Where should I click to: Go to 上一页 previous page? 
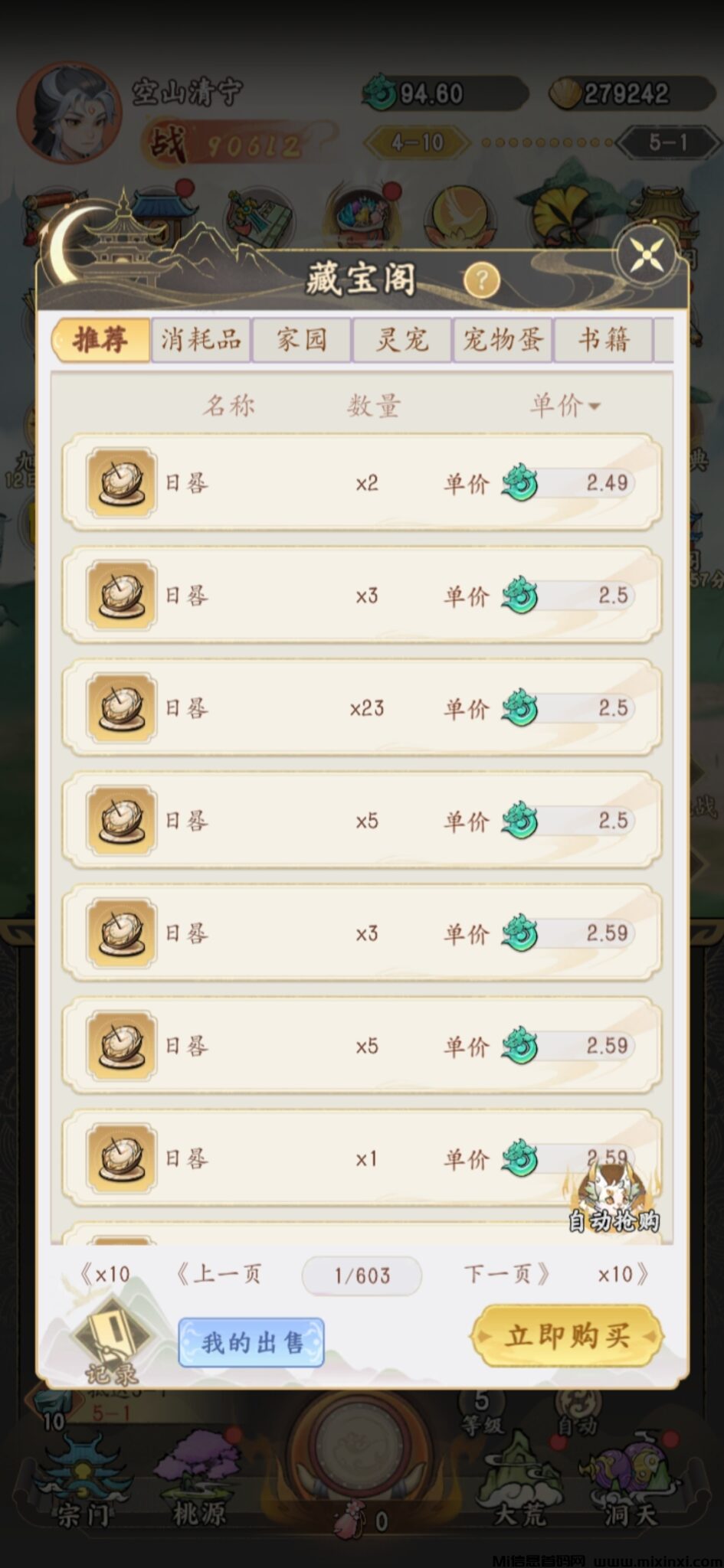(218, 1275)
